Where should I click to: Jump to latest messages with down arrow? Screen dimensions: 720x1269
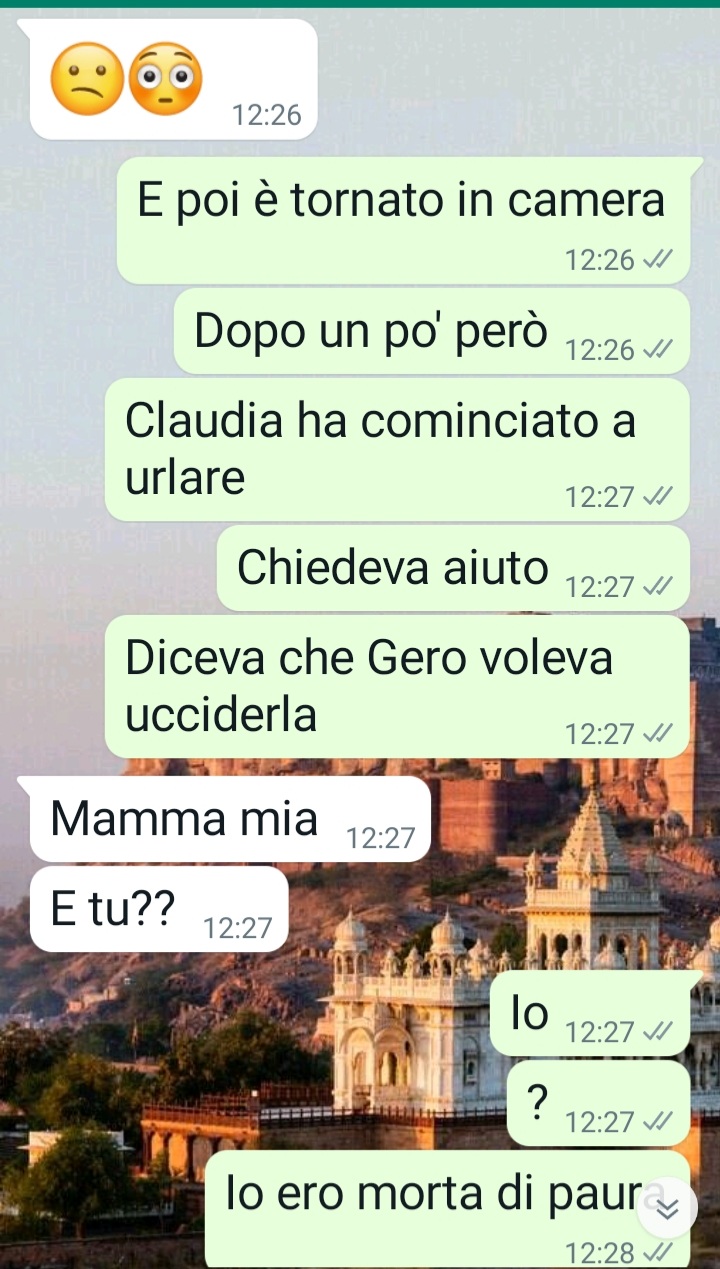tap(667, 1208)
